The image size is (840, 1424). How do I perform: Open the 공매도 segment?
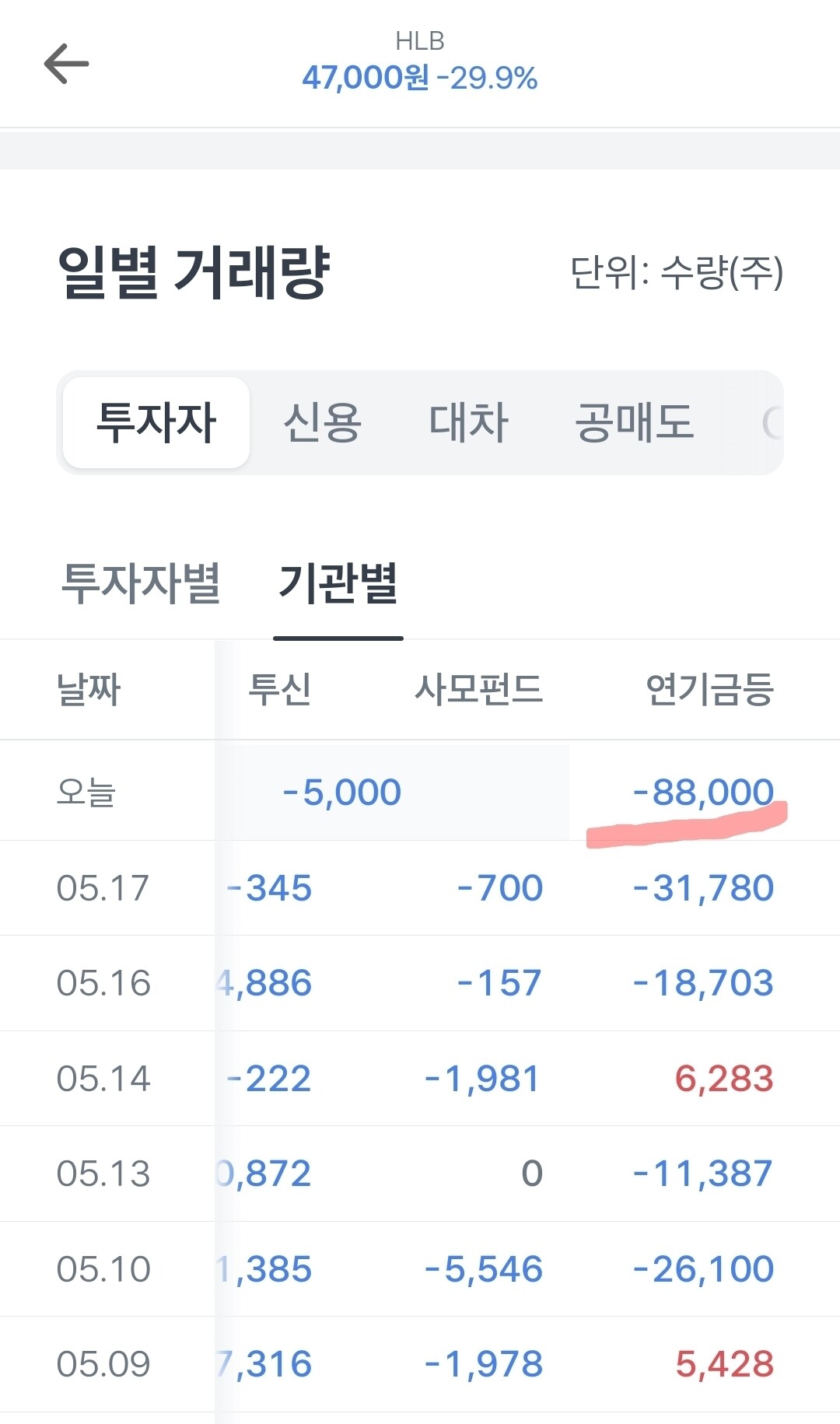pyautogui.click(x=634, y=422)
